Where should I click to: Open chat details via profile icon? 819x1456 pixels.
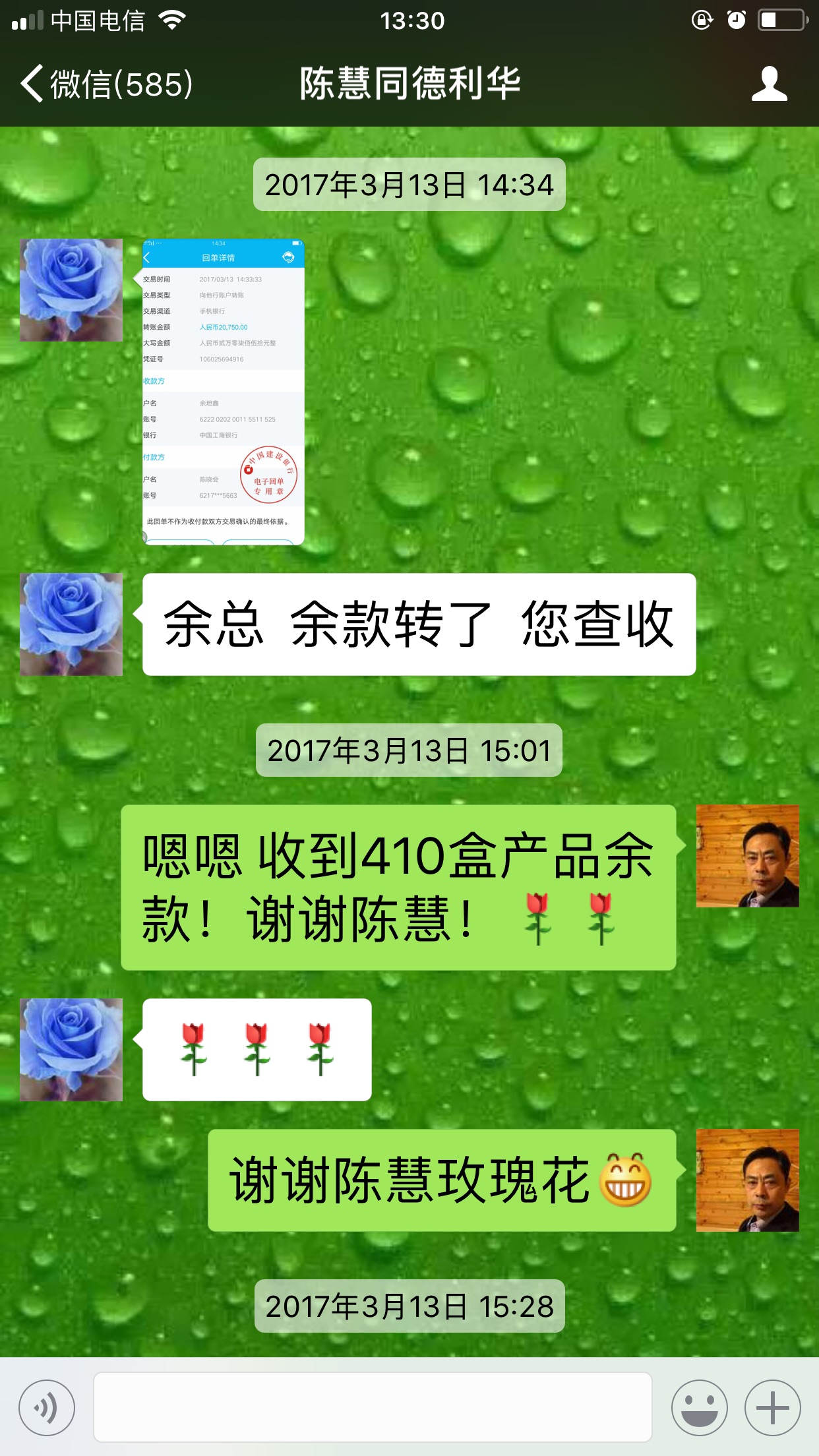coord(769,84)
